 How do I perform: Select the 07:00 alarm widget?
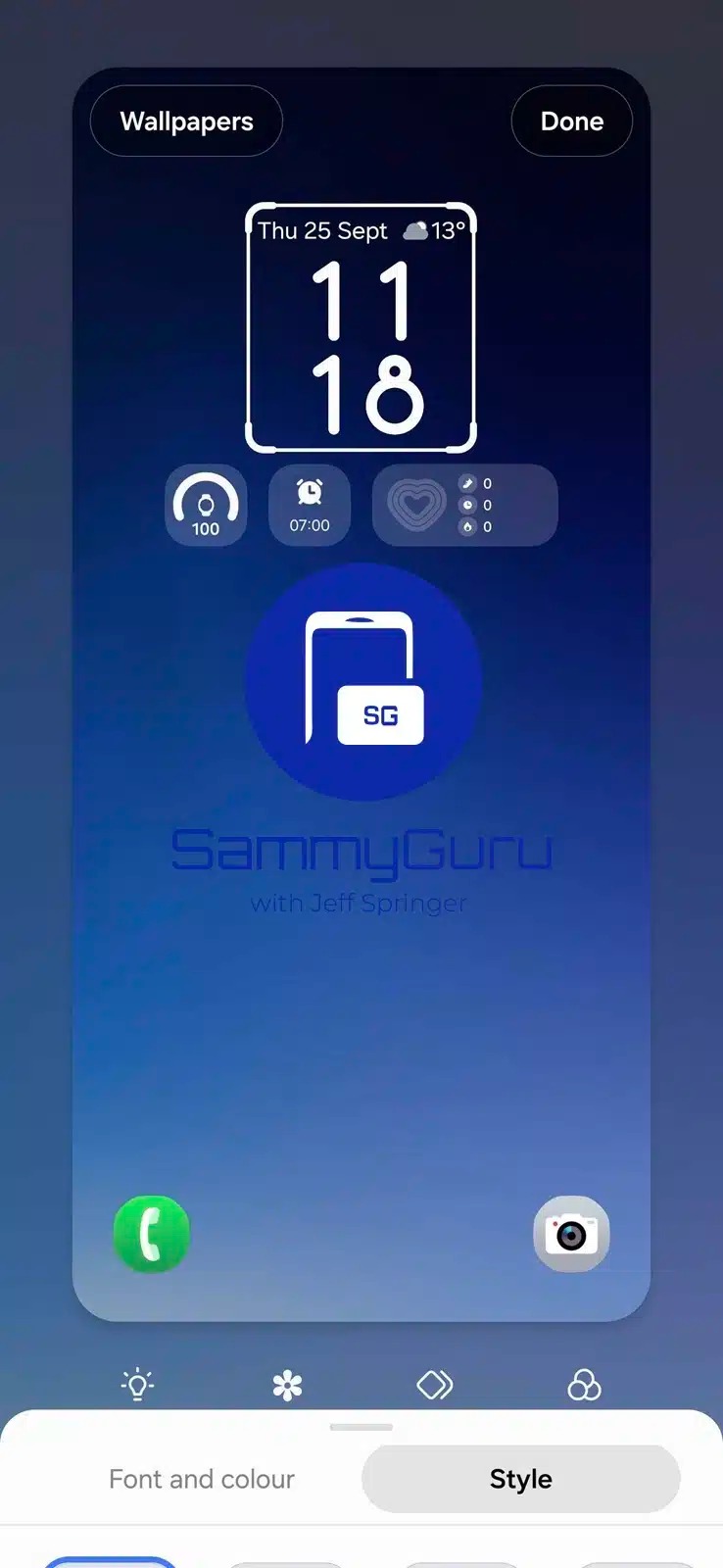tap(310, 505)
